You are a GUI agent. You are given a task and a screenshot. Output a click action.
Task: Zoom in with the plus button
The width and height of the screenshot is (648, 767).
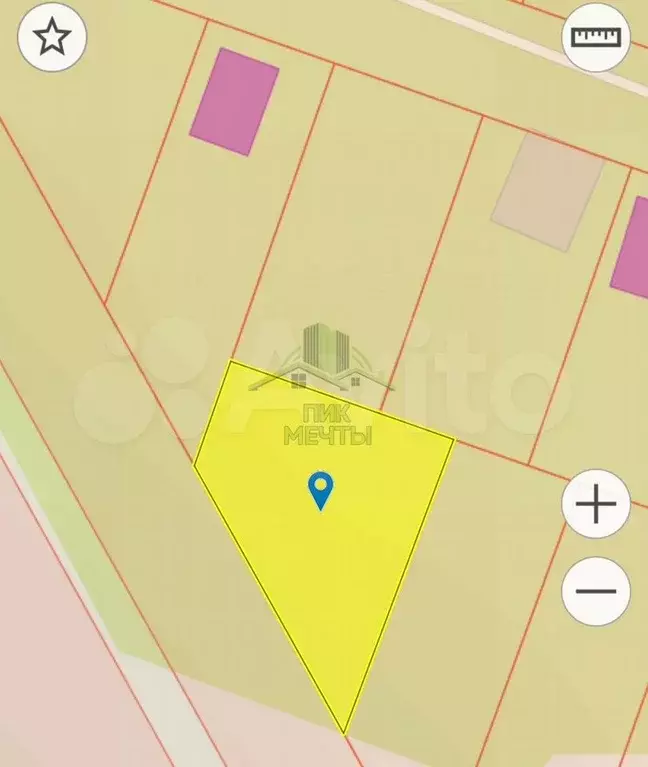[596, 504]
